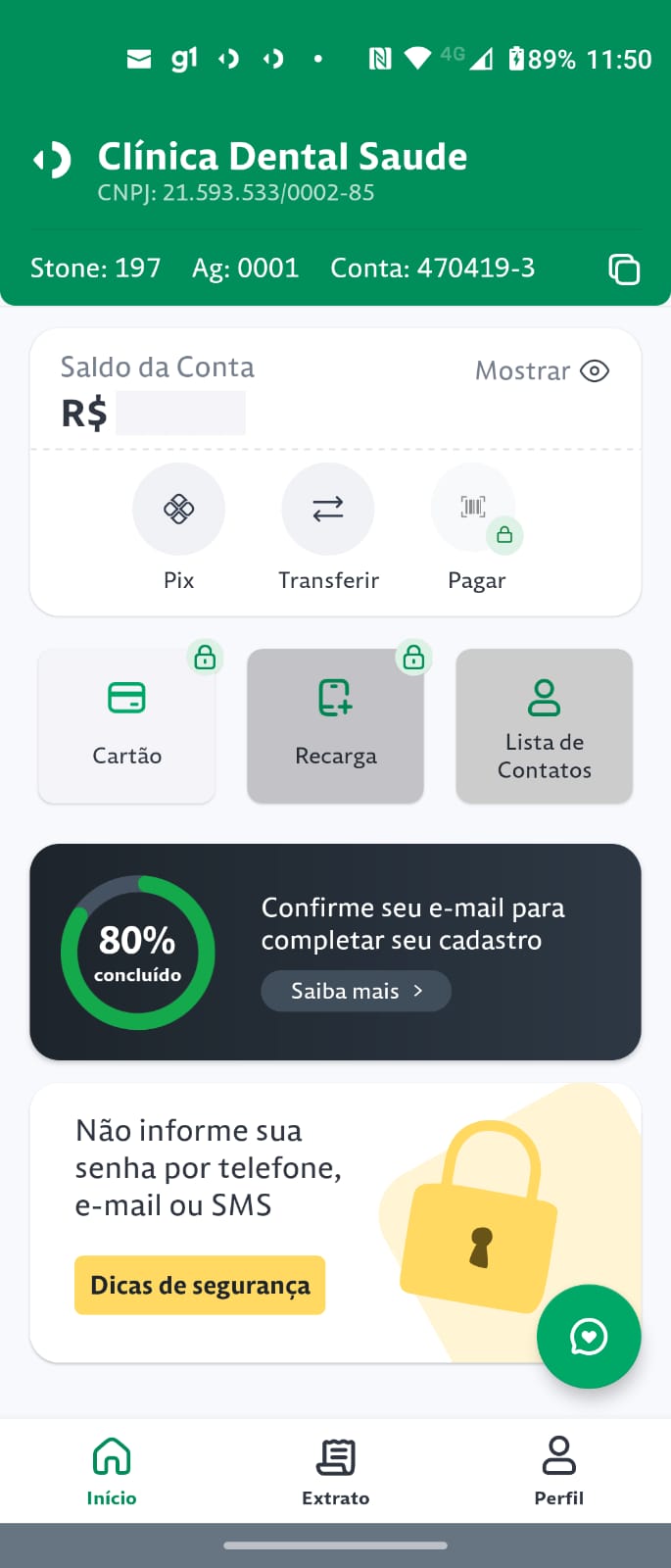This screenshot has width=671, height=1568.
Task: Select the Recarga card
Action: [x=335, y=725]
